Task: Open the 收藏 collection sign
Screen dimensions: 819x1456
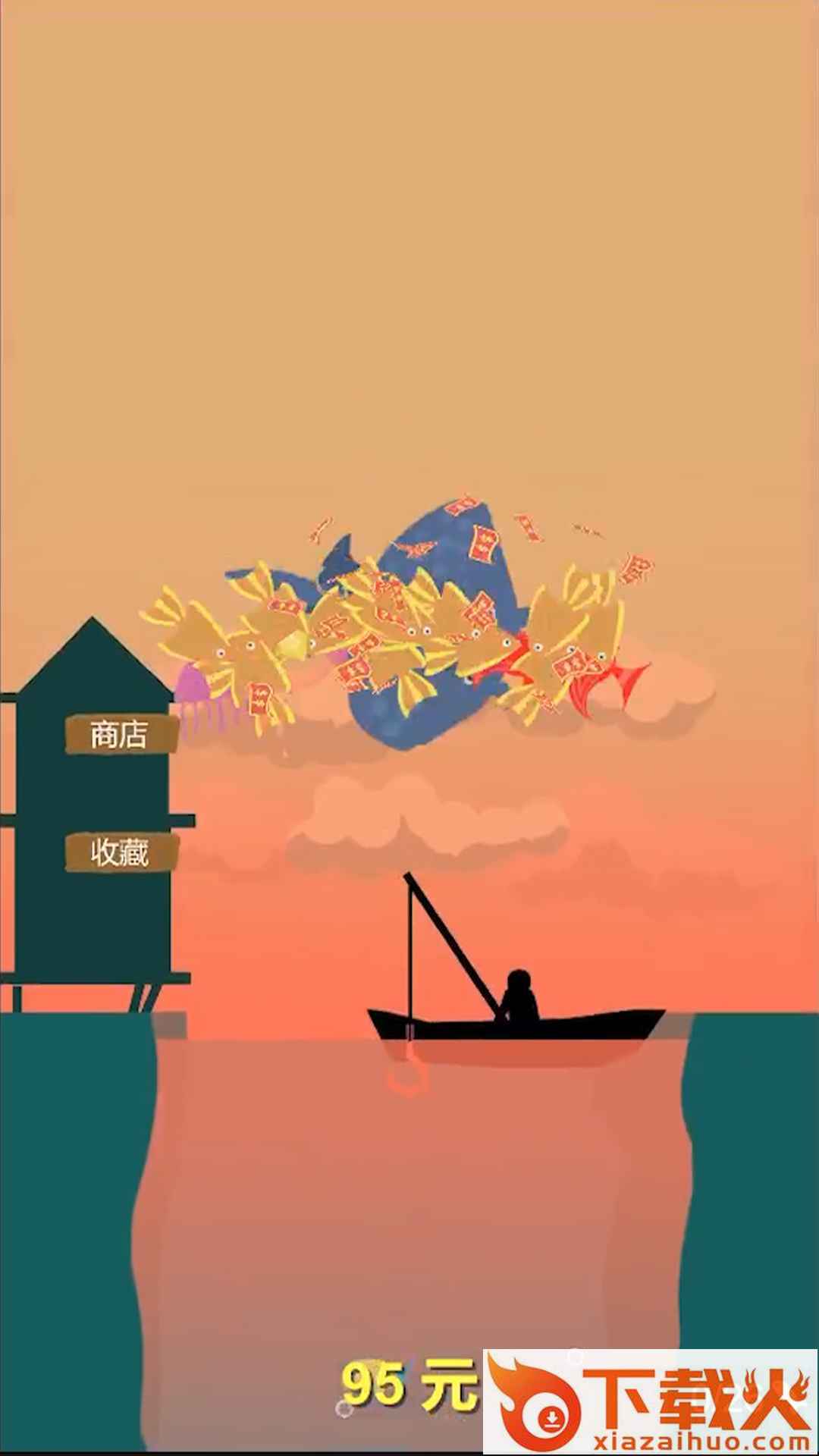Action: 120,852
